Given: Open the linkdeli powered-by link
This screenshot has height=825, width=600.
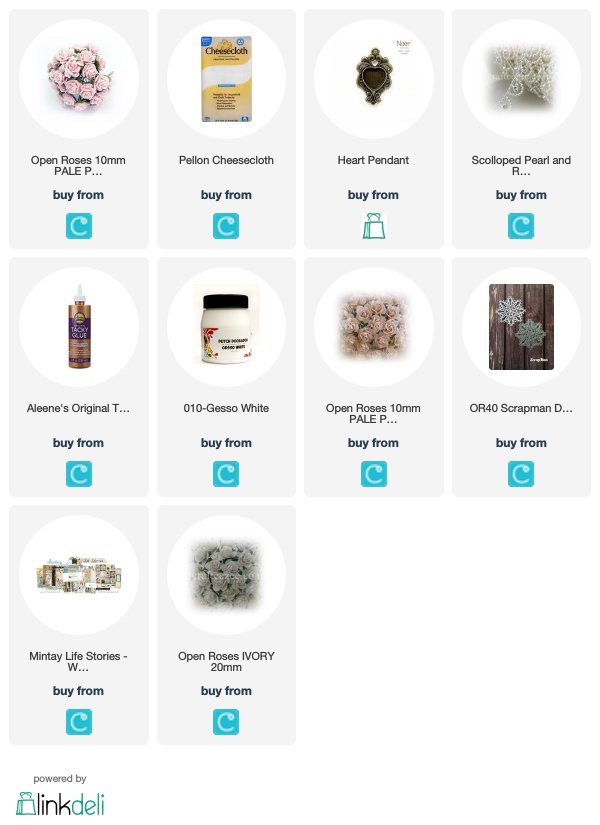Looking at the screenshot, I should (x=60, y=802).
